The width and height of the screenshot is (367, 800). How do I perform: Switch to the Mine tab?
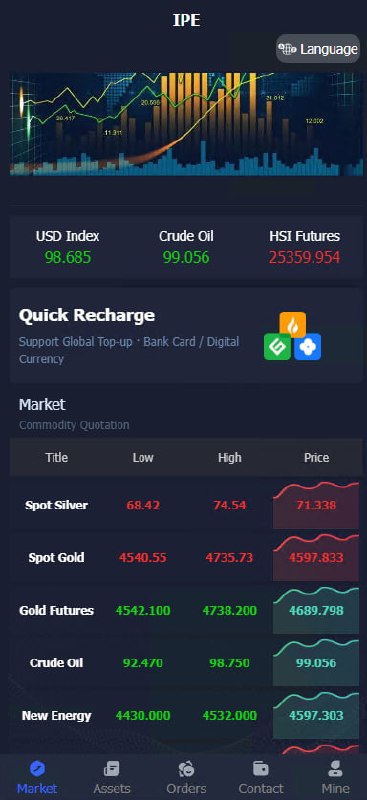click(335, 777)
